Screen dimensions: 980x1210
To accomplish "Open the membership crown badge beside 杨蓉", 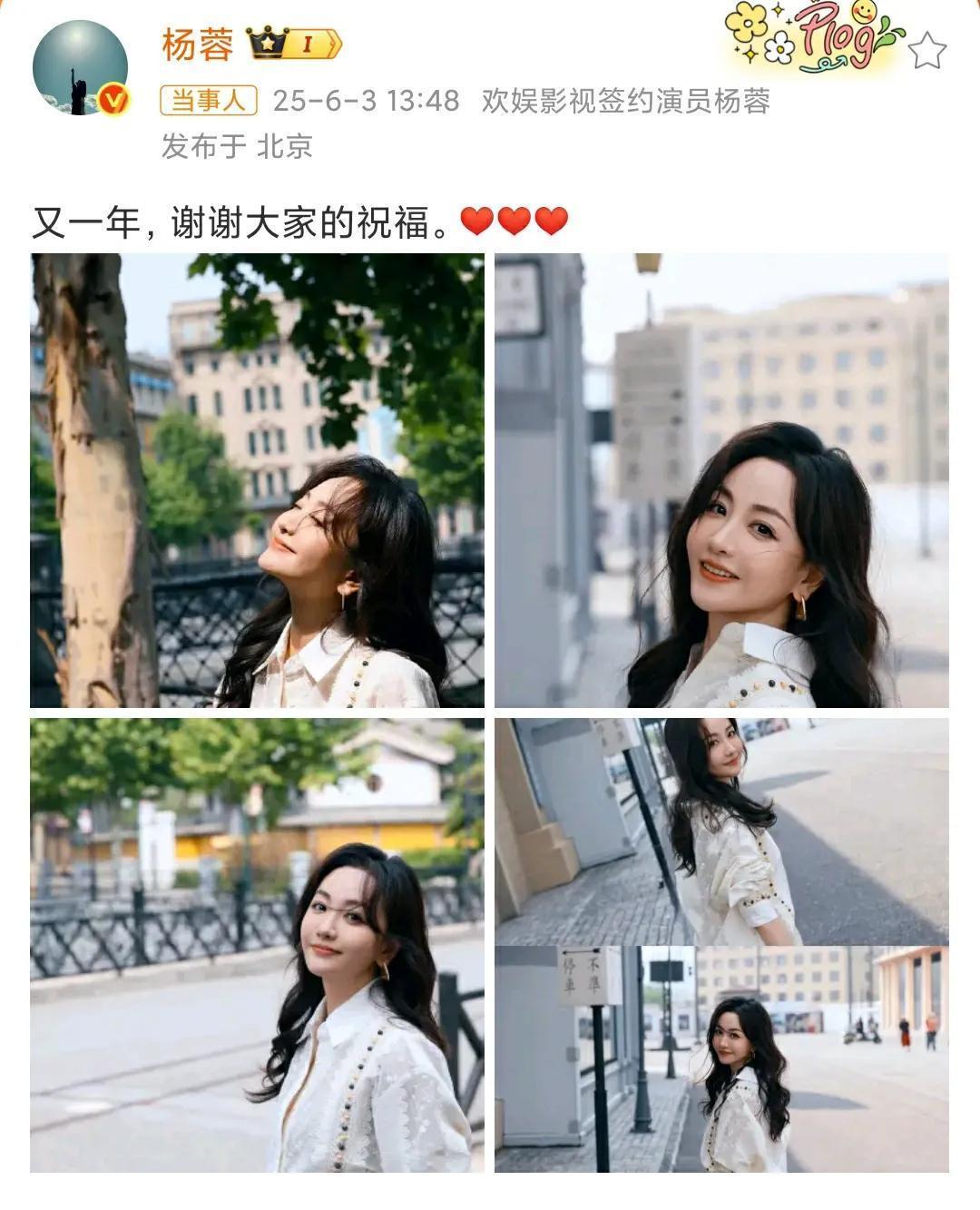I will 294,44.
